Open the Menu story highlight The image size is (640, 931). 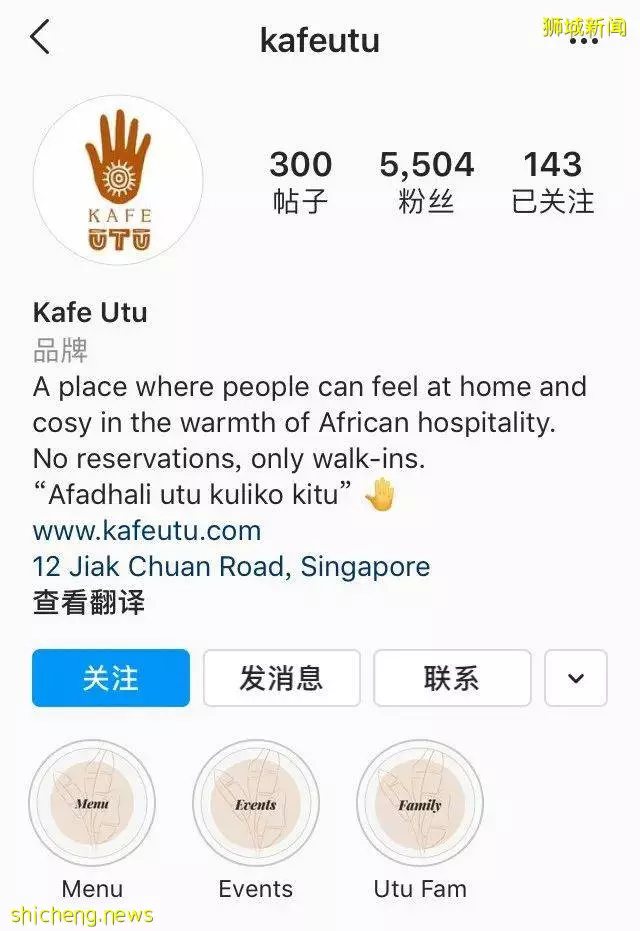click(x=92, y=804)
